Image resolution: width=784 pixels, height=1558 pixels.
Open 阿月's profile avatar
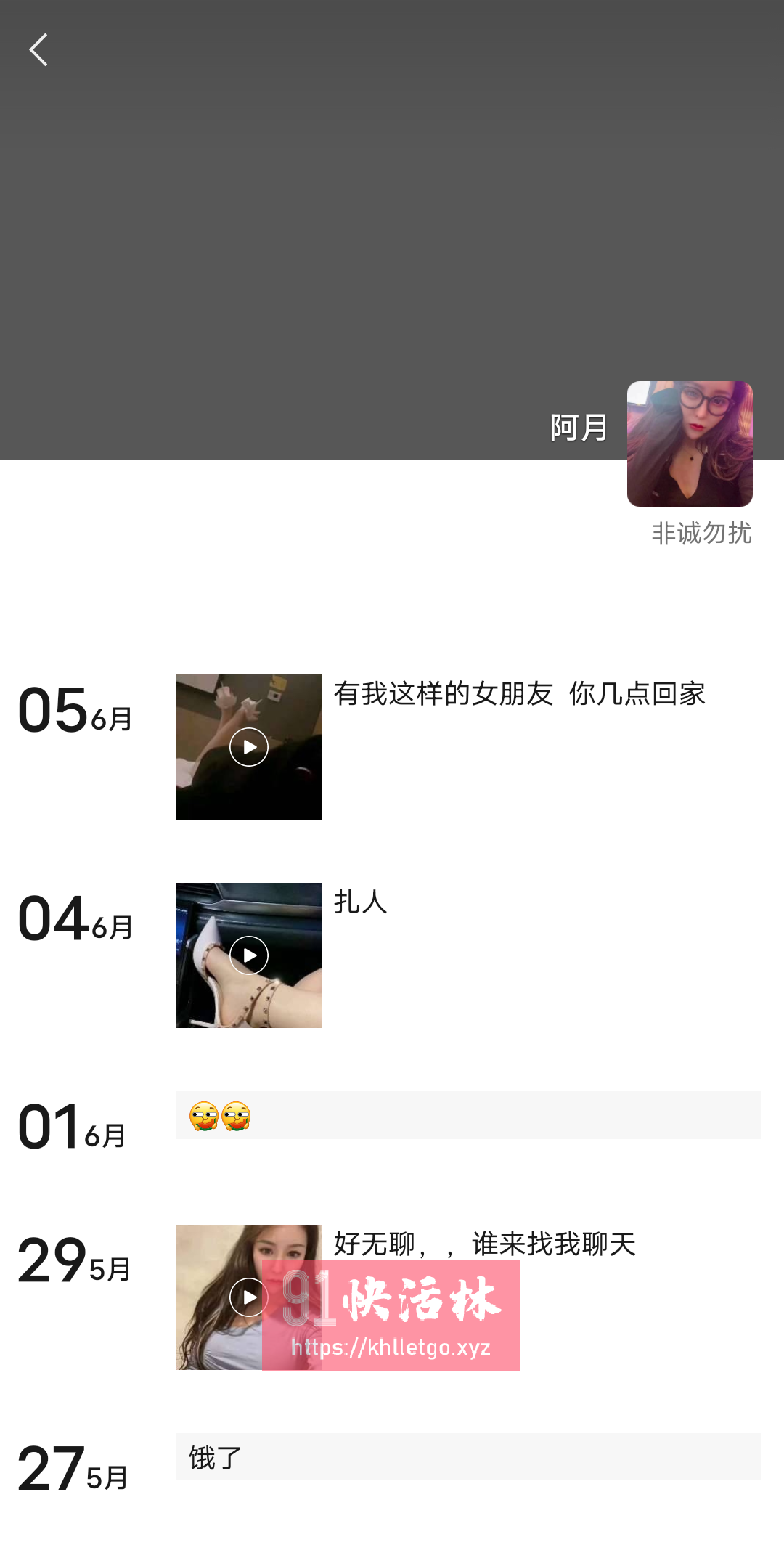coord(689,444)
